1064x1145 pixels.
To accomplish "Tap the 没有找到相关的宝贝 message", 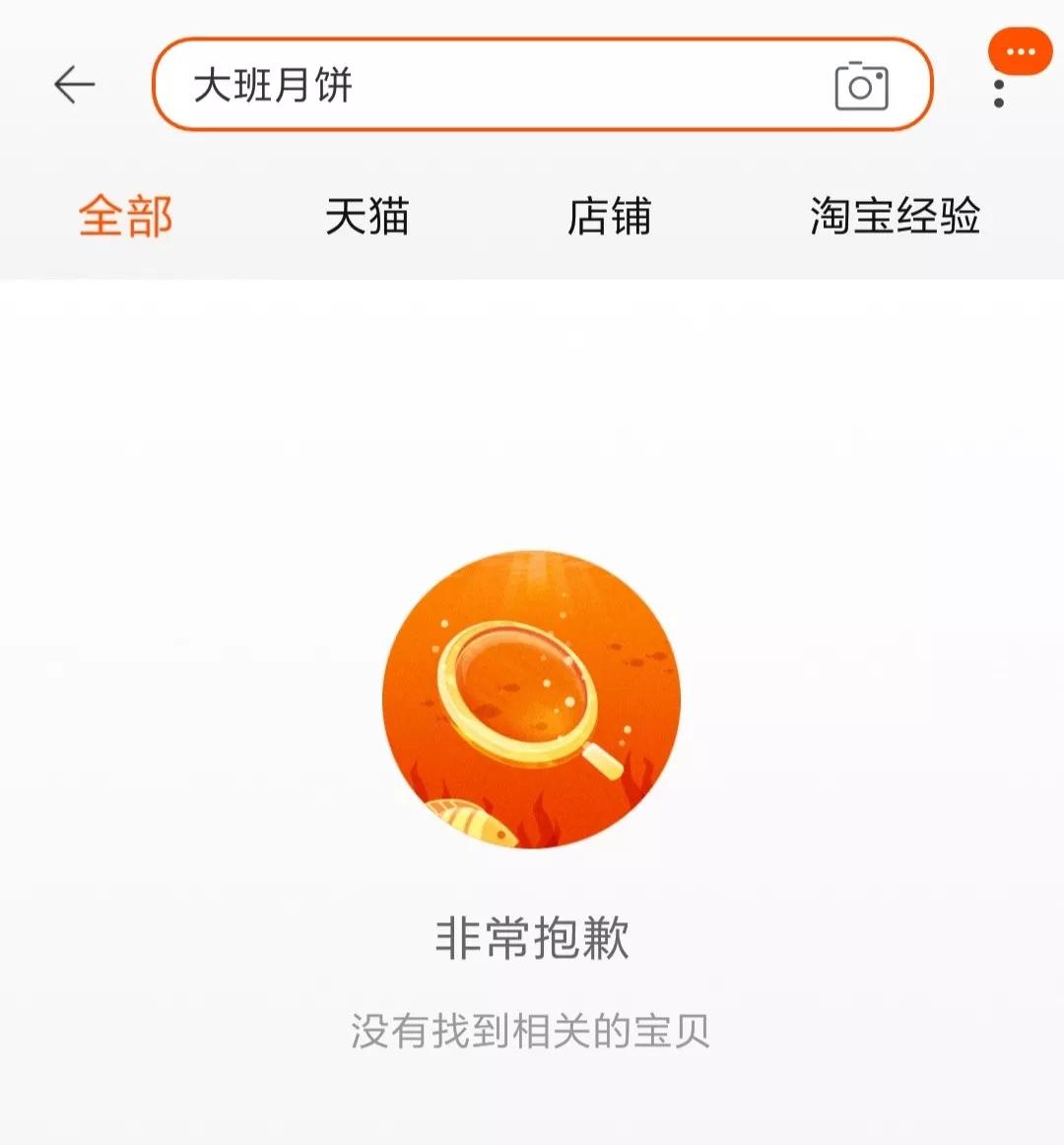I will point(532,1028).
